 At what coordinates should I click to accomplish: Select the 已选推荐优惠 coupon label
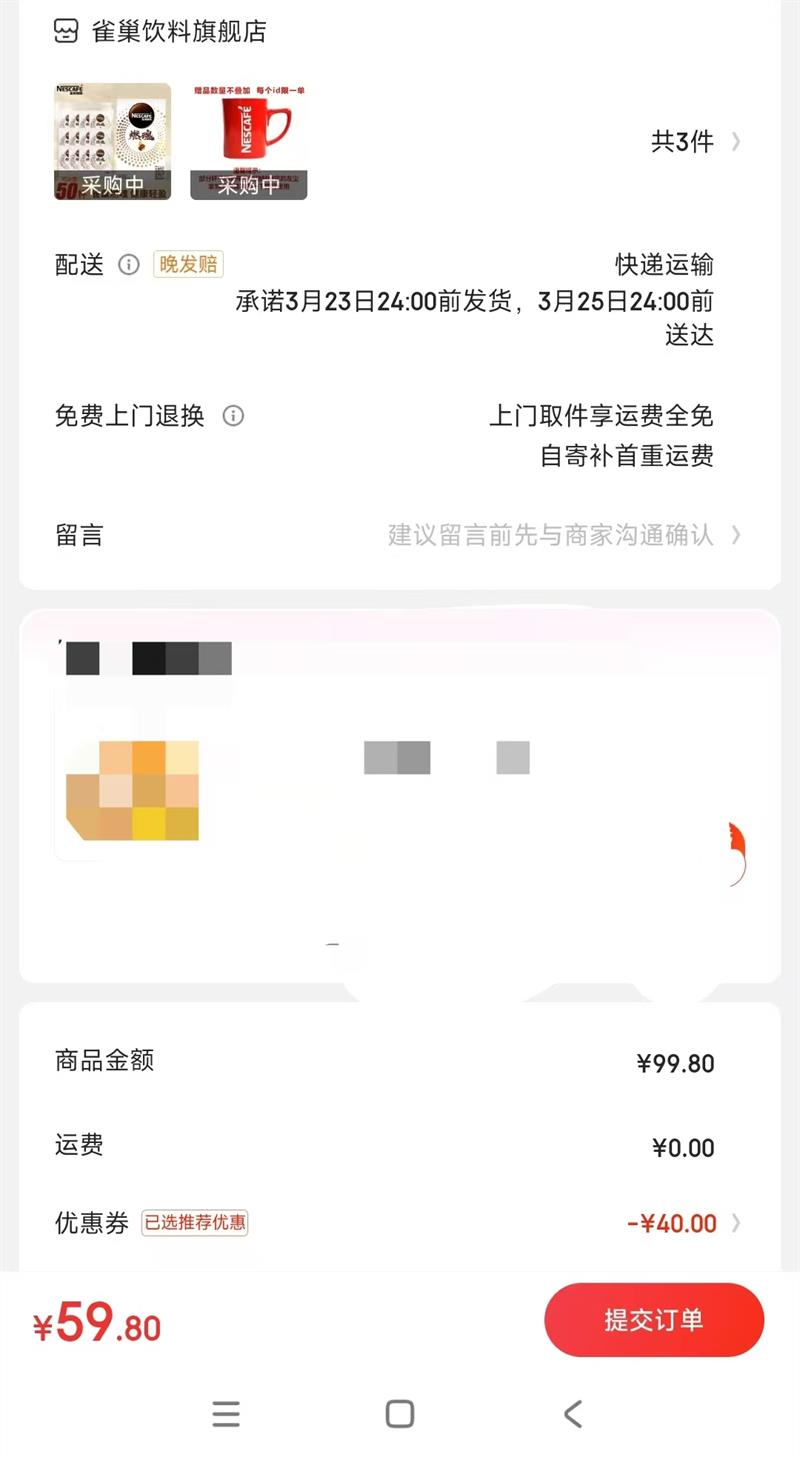pyautogui.click(x=196, y=1223)
